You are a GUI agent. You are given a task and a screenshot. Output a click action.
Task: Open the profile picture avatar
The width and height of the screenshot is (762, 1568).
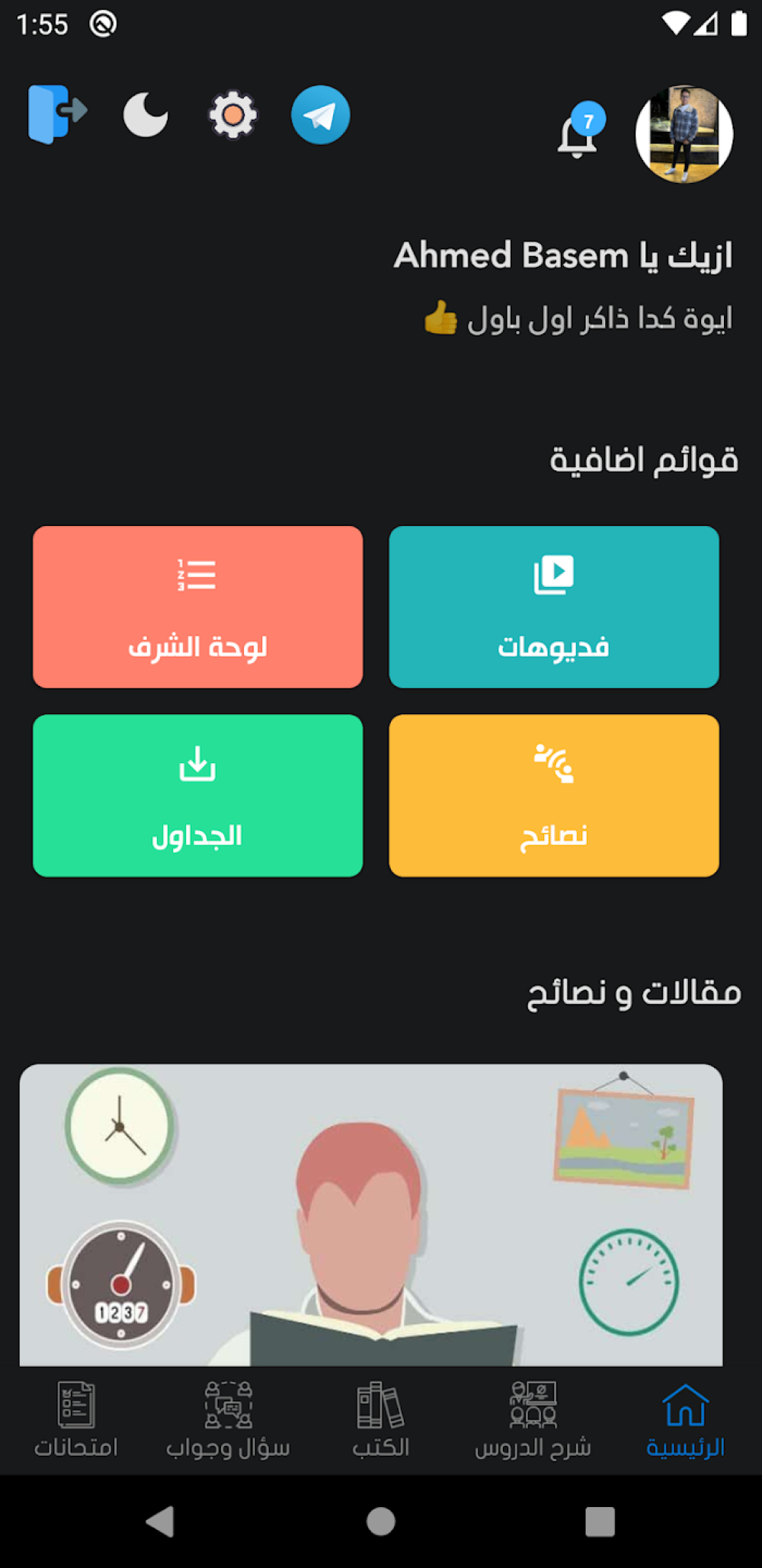684,134
